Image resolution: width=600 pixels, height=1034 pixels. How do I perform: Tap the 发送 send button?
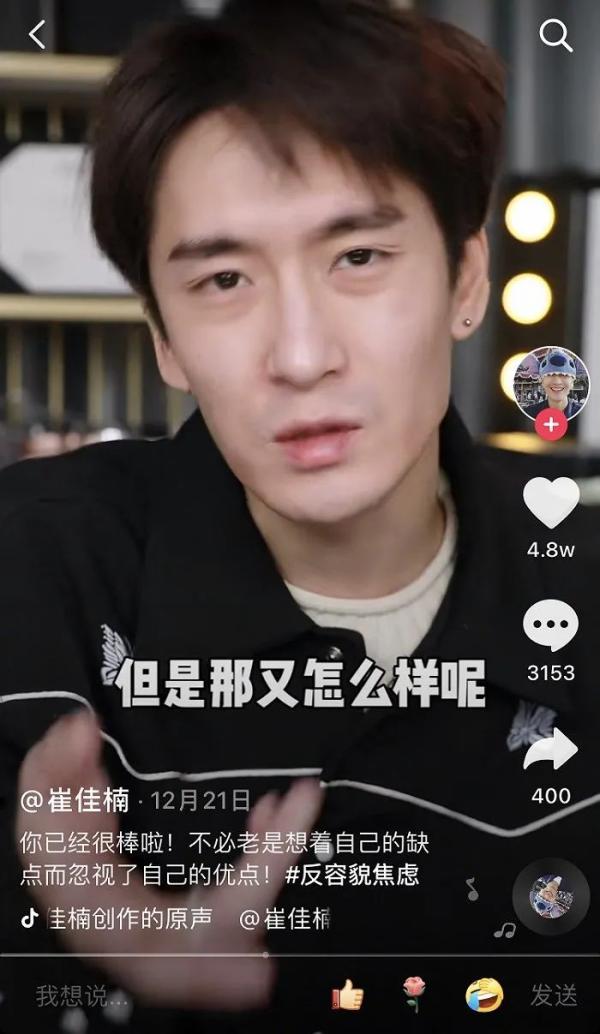coord(553,995)
